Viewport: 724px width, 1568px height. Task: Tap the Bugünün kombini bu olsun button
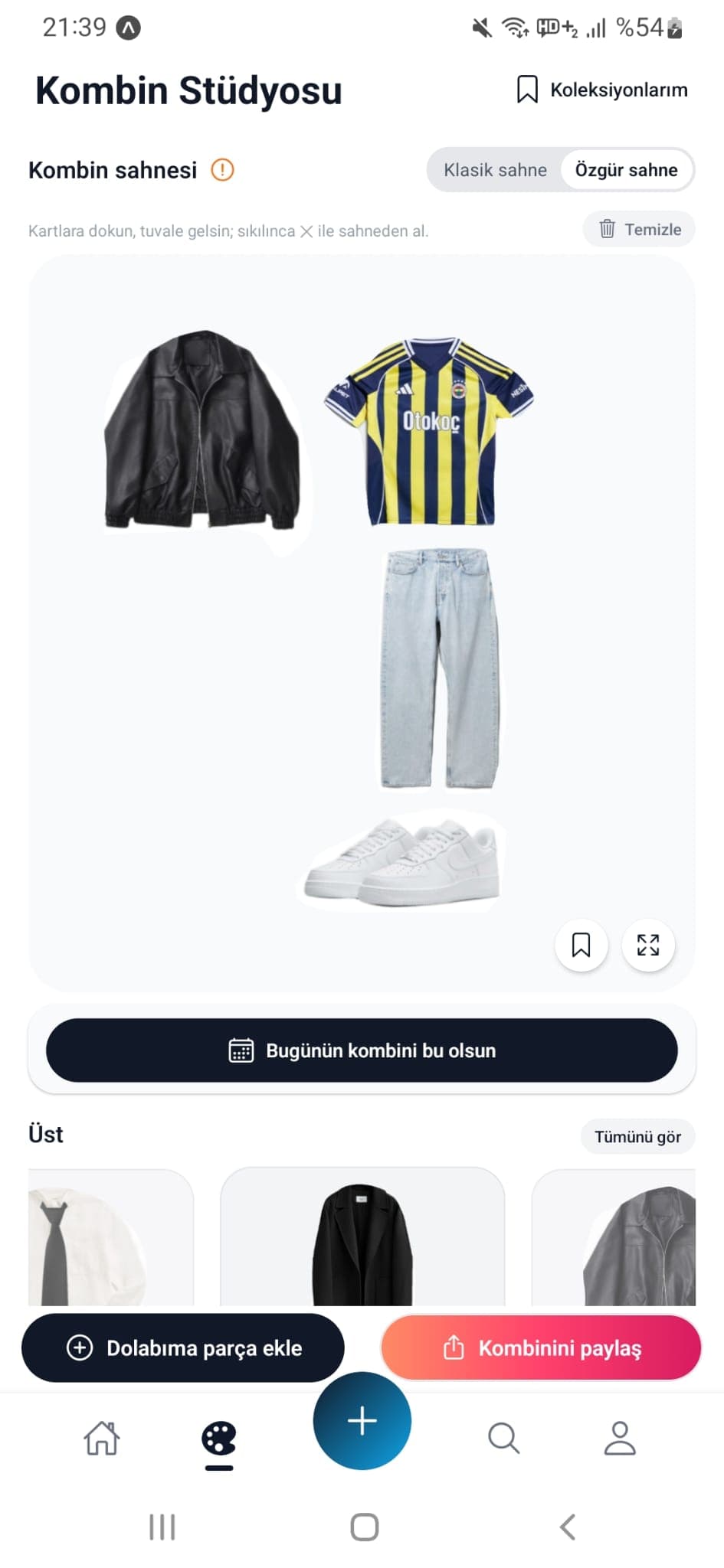[362, 1050]
